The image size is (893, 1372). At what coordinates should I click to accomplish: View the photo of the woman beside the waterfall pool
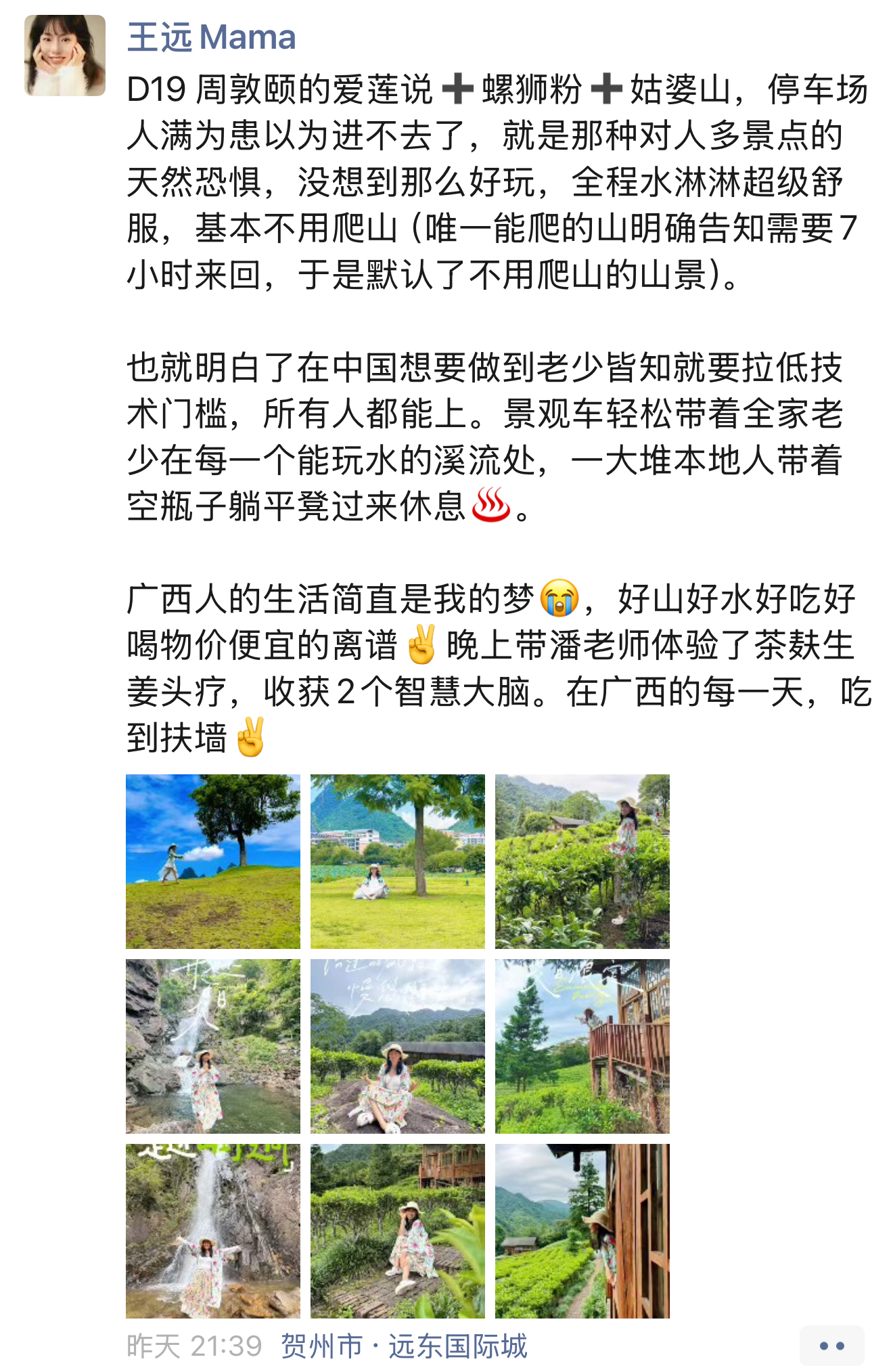coord(213,1046)
